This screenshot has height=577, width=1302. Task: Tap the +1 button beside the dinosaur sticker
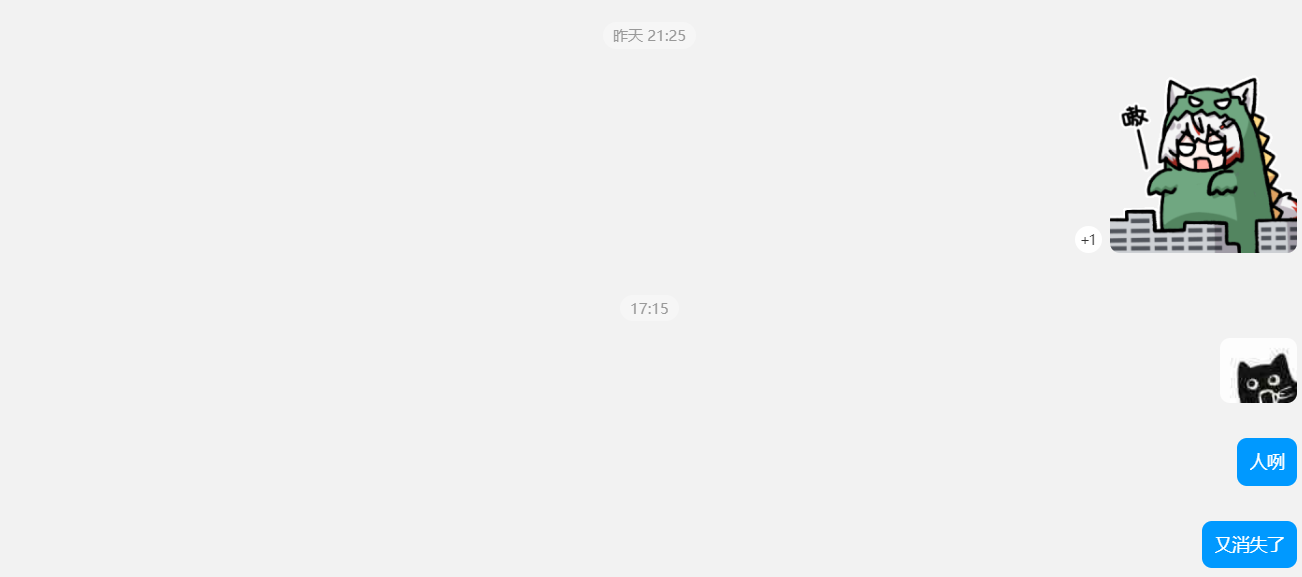[1088, 240]
